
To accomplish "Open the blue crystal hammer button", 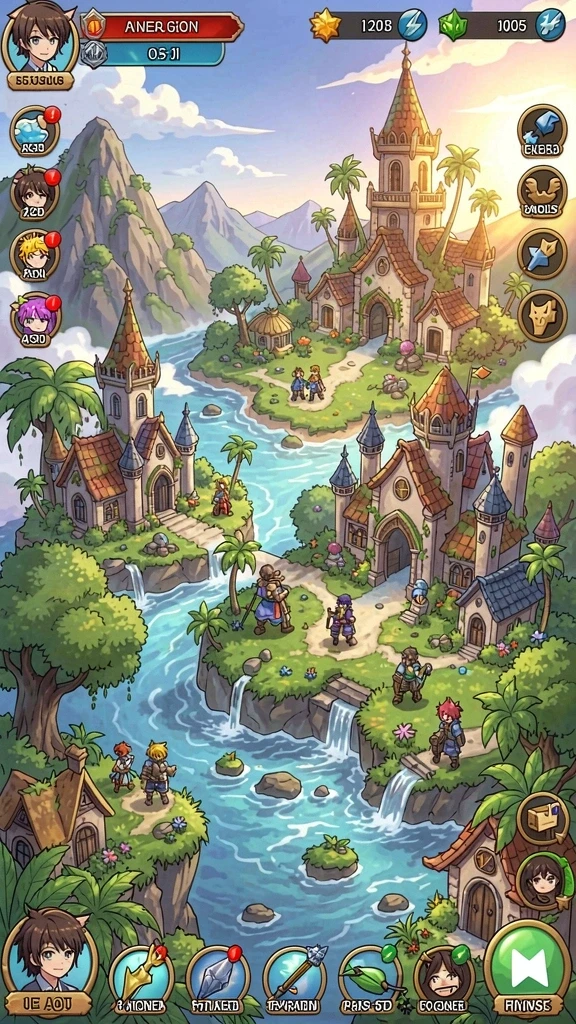I will [541, 131].
